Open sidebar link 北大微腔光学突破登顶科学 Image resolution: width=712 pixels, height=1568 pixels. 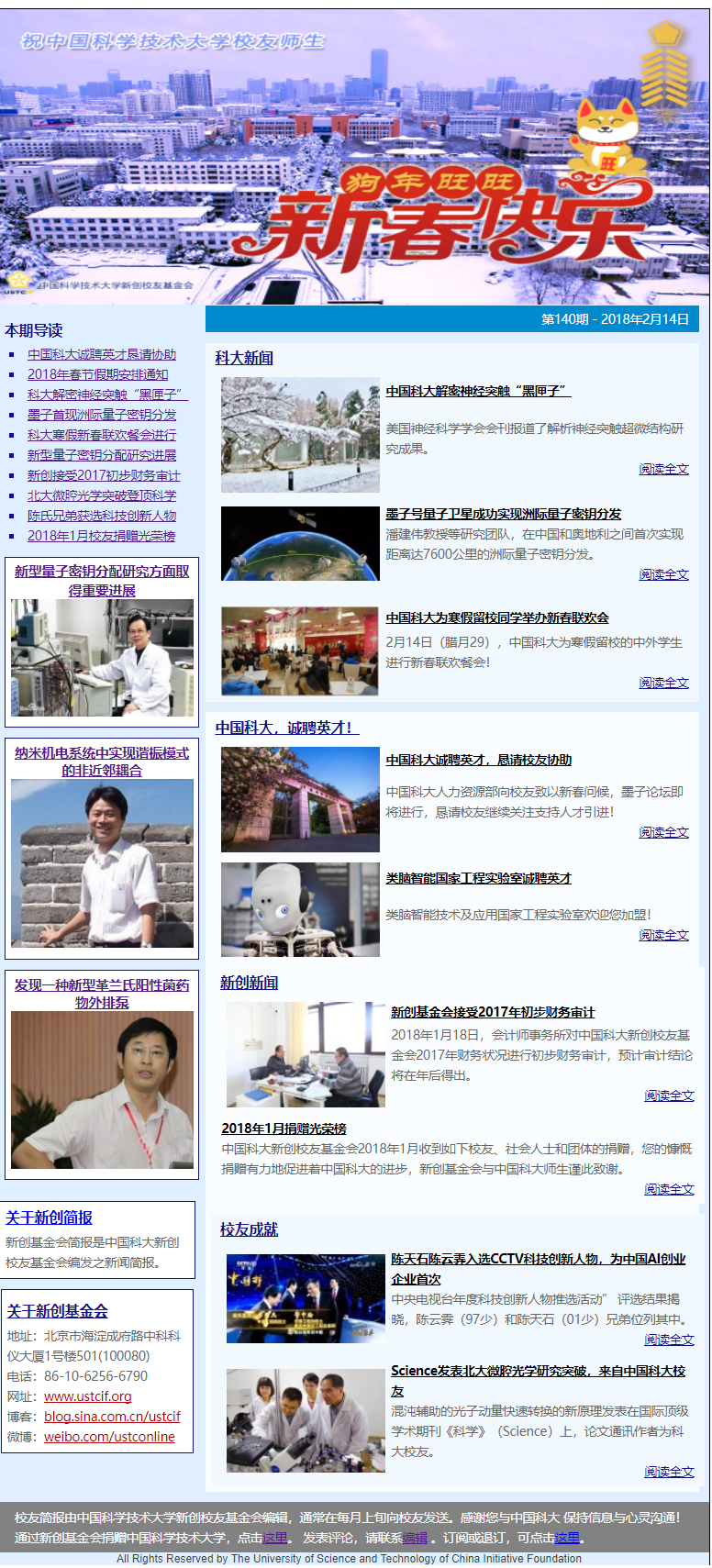[102, 495]
